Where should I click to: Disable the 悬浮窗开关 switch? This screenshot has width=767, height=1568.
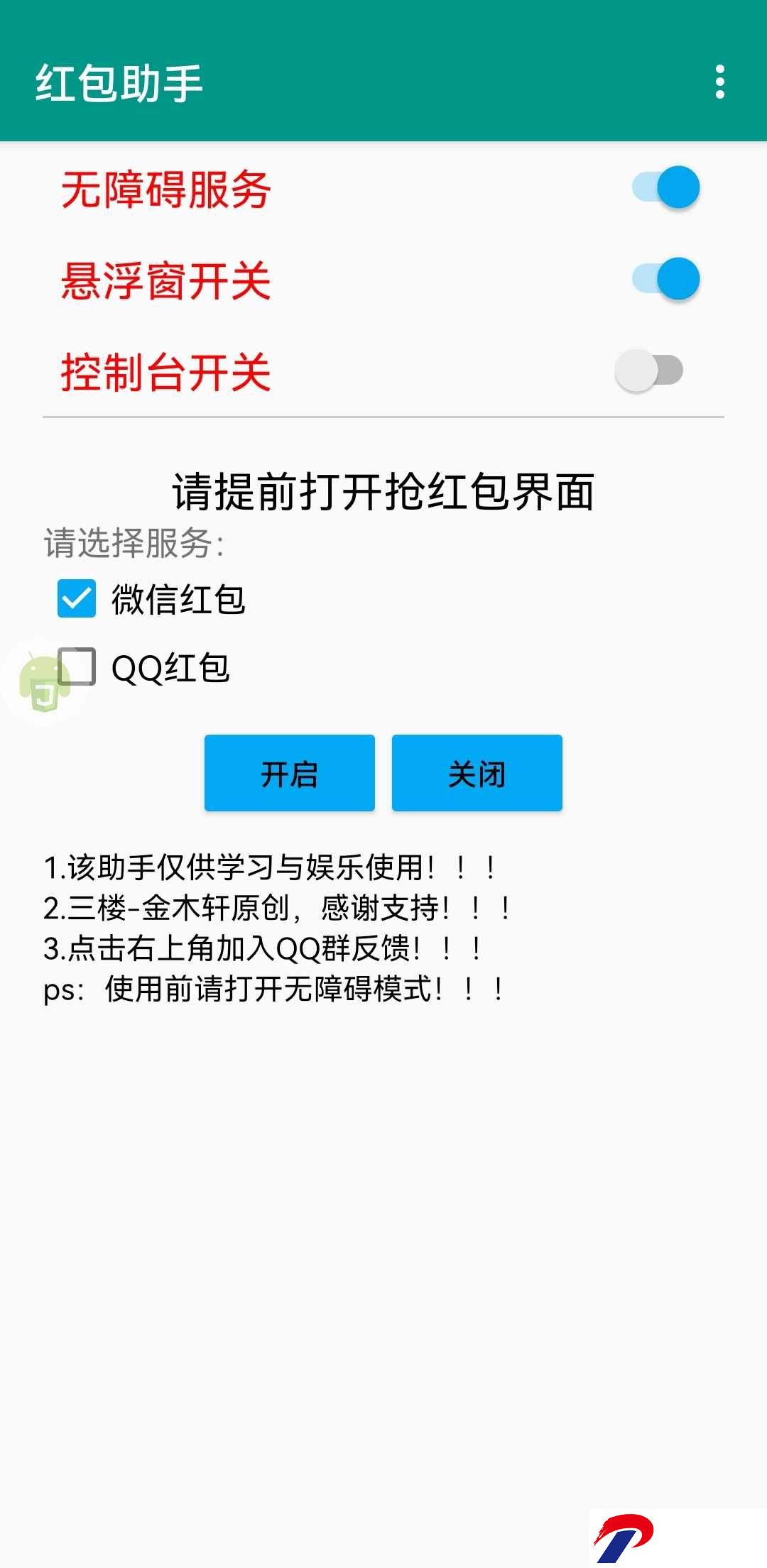tap(666, 279)
